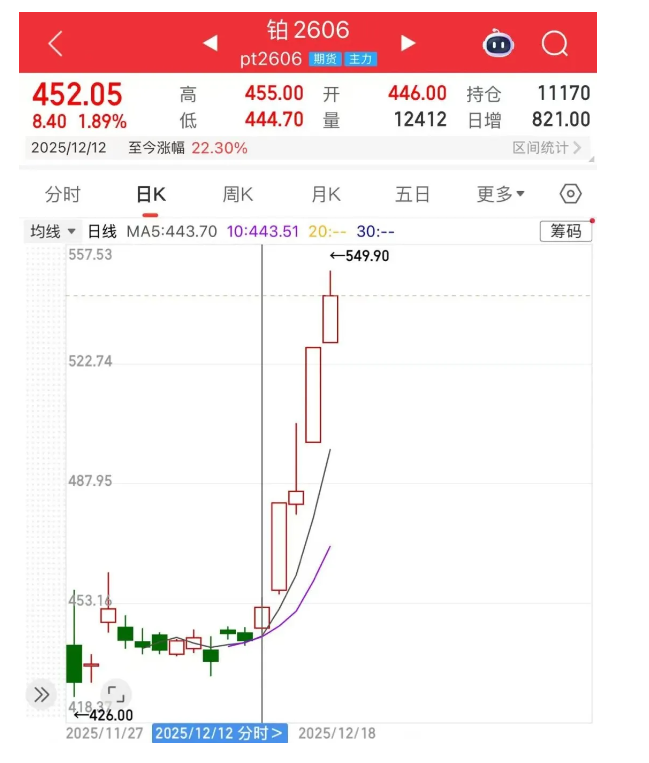Image resolution: width=649 pixels, height=763 pixels.
Task: Expand the side panel double-arrow icon
Action: [x=41, y=694]
